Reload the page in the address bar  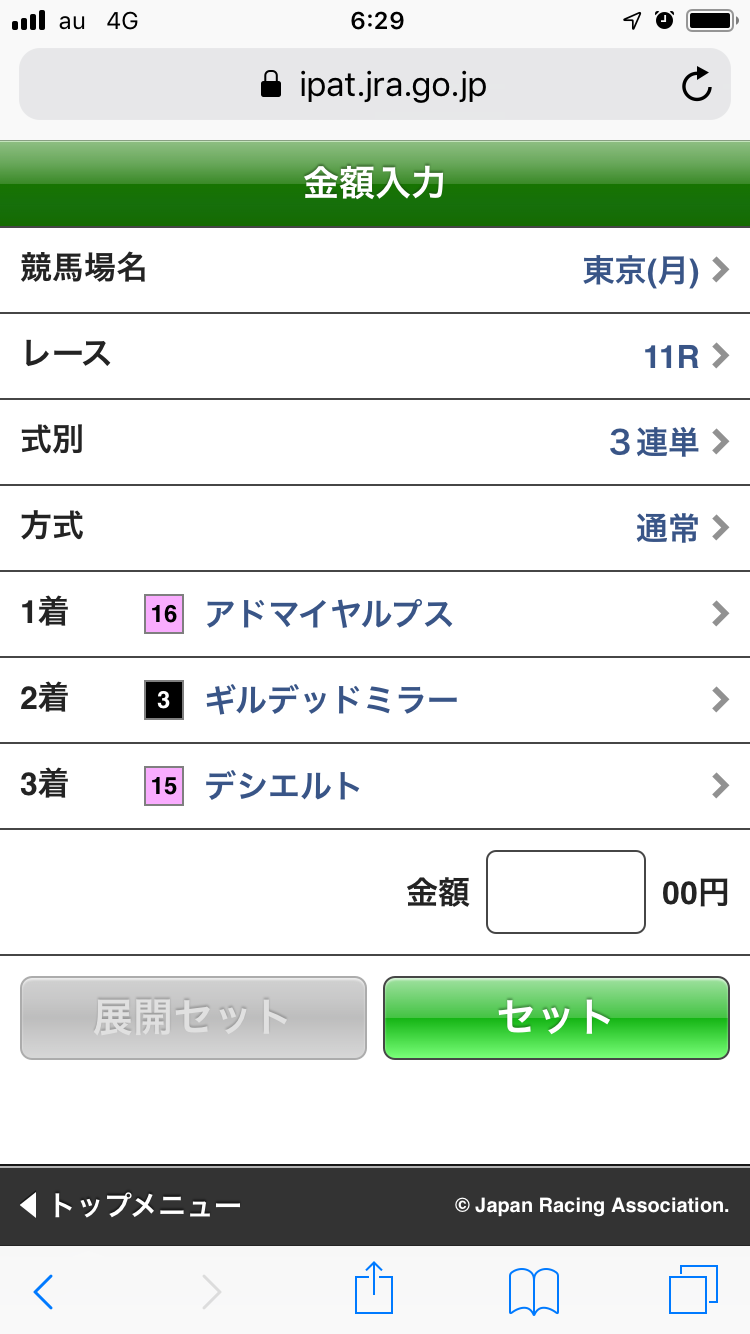coord(696,86)
